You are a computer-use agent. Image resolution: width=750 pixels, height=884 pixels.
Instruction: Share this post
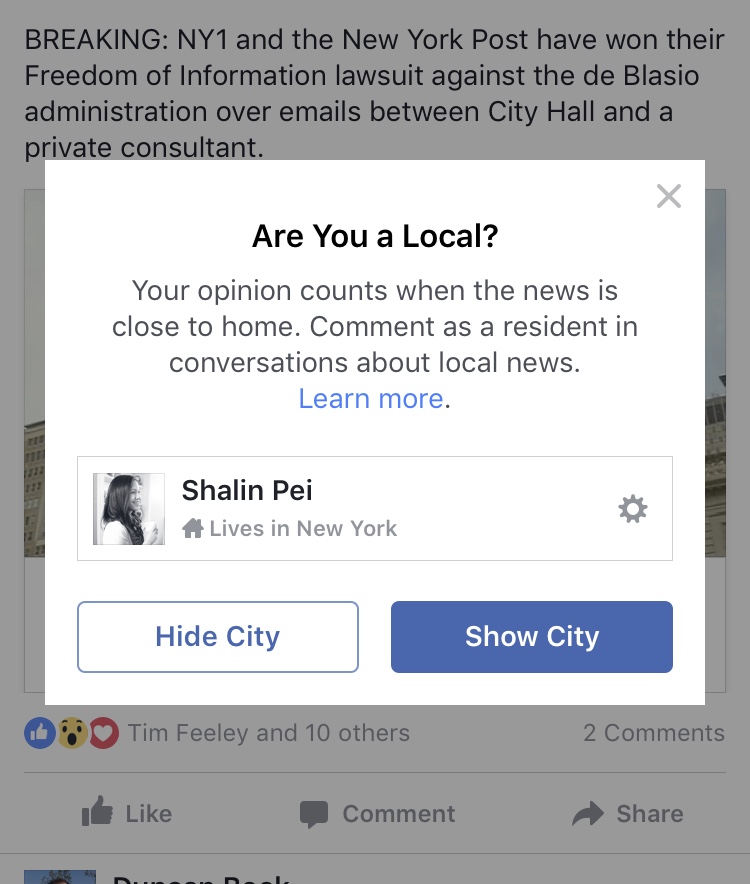pos(628,814)
